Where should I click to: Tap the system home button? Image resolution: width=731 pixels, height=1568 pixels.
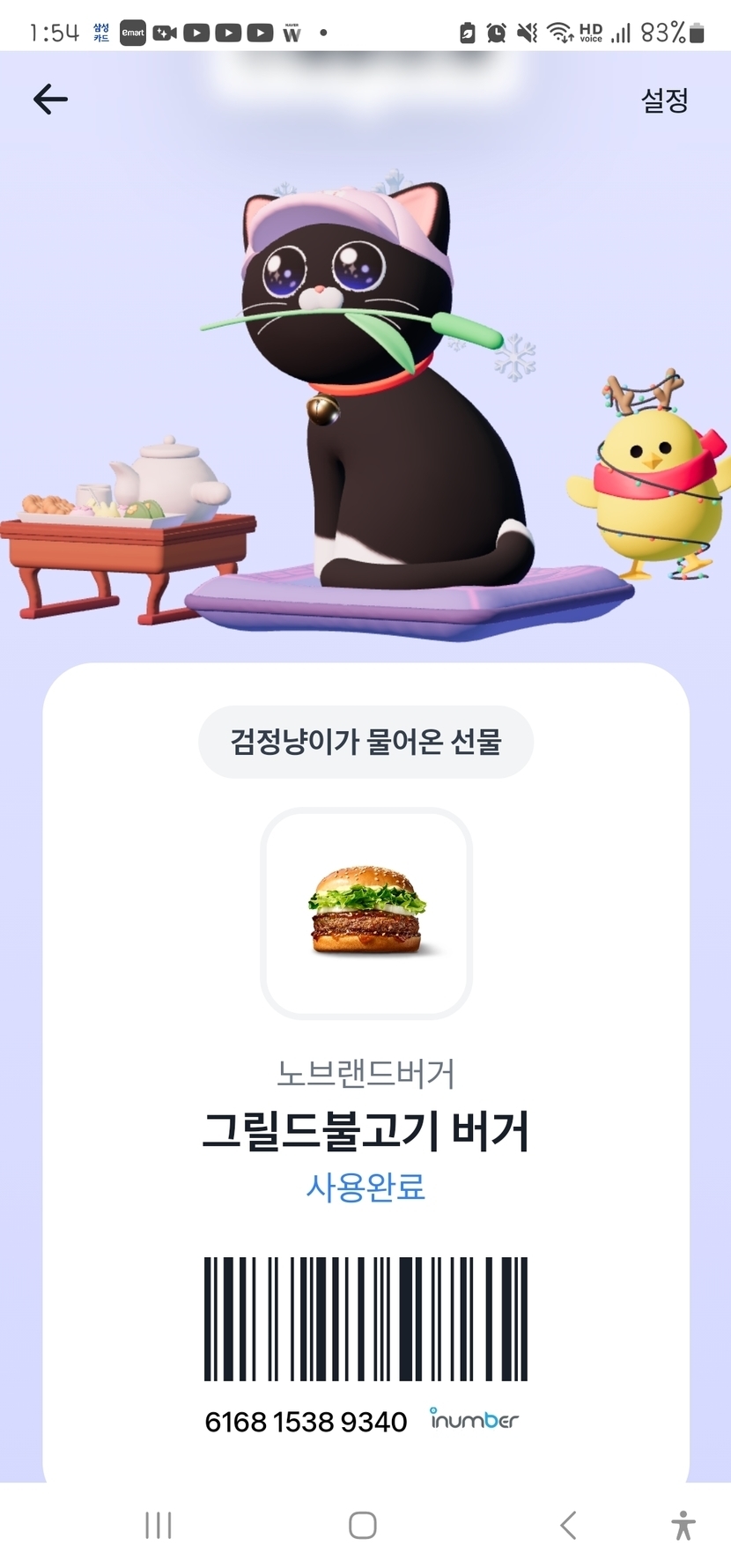tap(363, 1526)
